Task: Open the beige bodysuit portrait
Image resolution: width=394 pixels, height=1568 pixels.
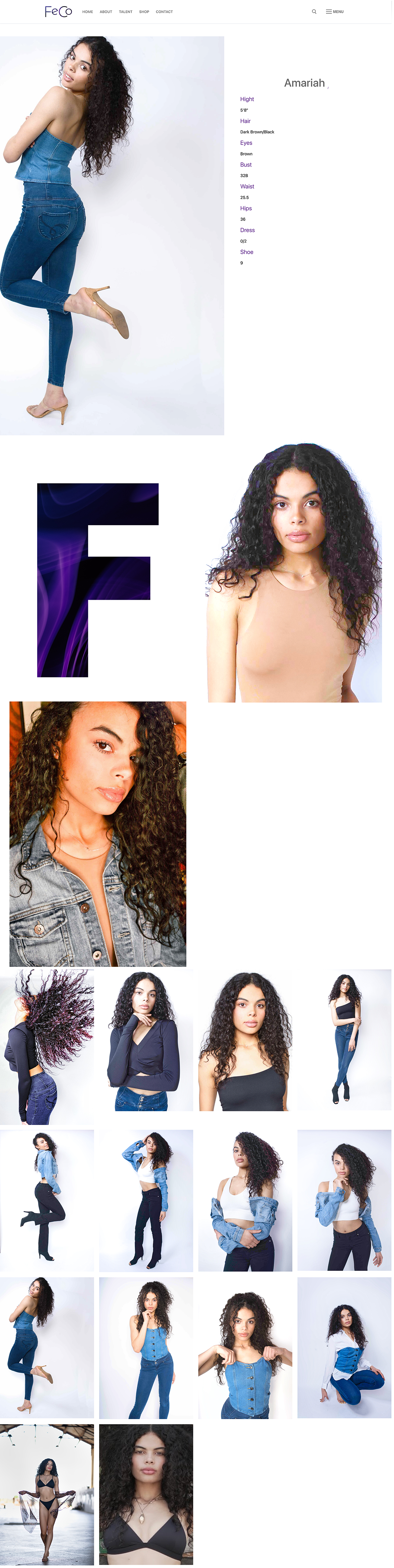Action: (294, 573)
